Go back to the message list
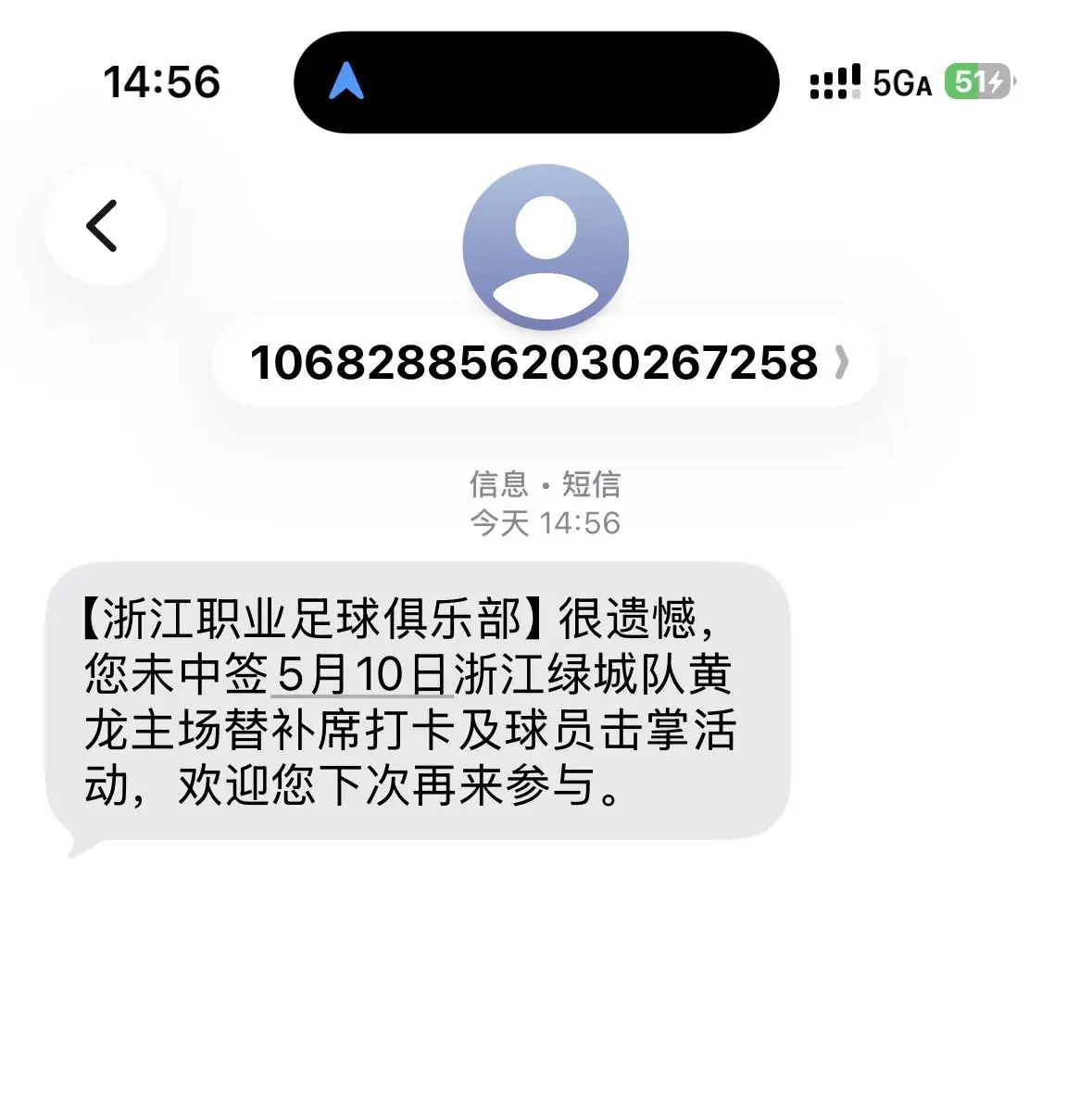The height and width of the screenshot is (1103, 1092). [104, 226]
